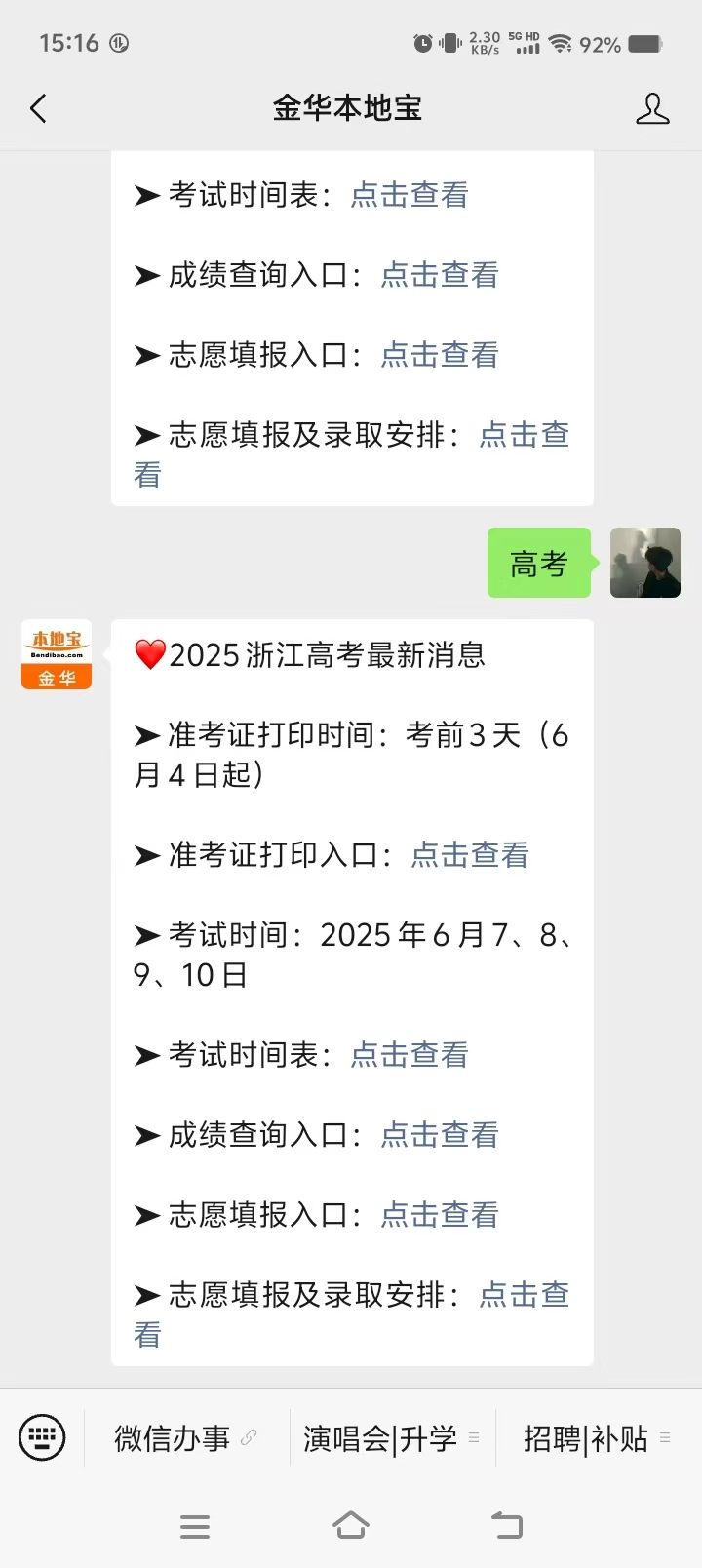The image size is (702, 1568).
Task: Open 成绩查询入口 link in the 2025 message
Action: [439, 1135]
